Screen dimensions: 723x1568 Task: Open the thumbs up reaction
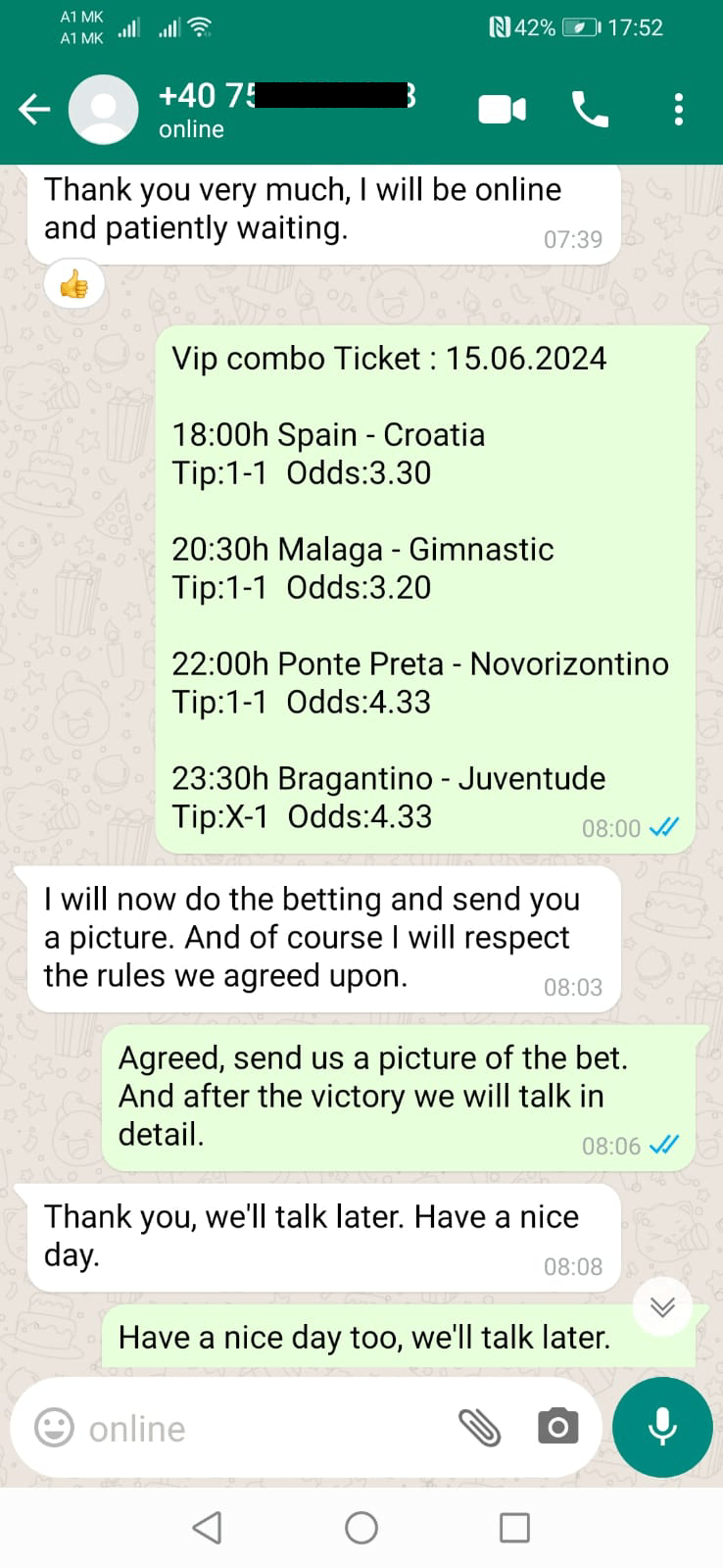coord(74,286)
